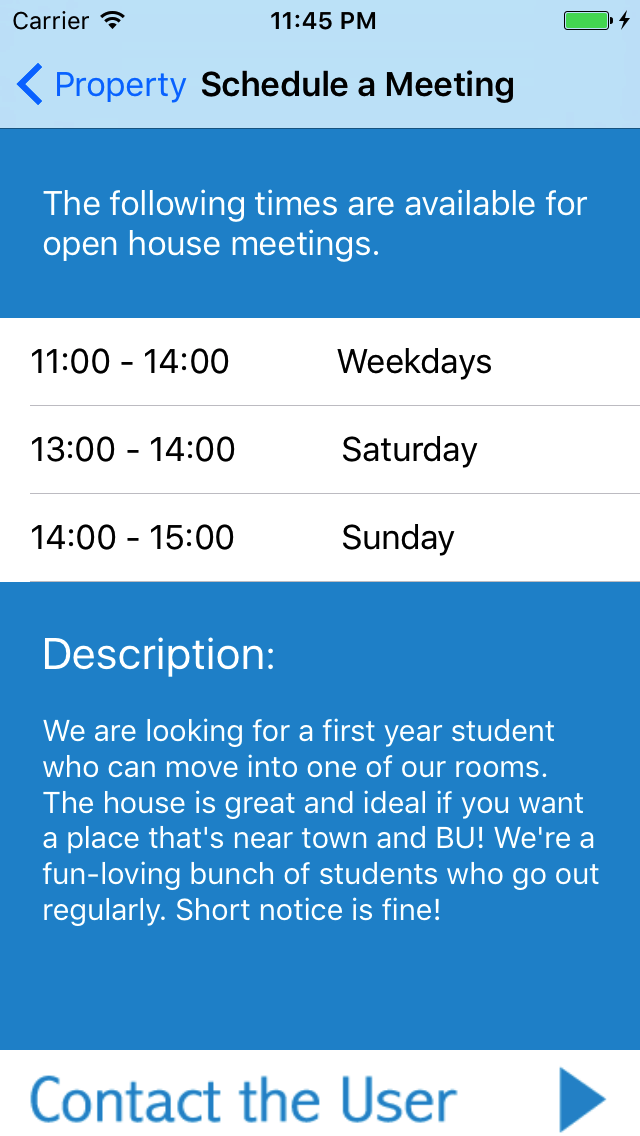The height and width of the screenshot is (1136, 640).
Task: Pick the 14:00 - 15:00 Sunday slot
Action: (x=320, y=538)
